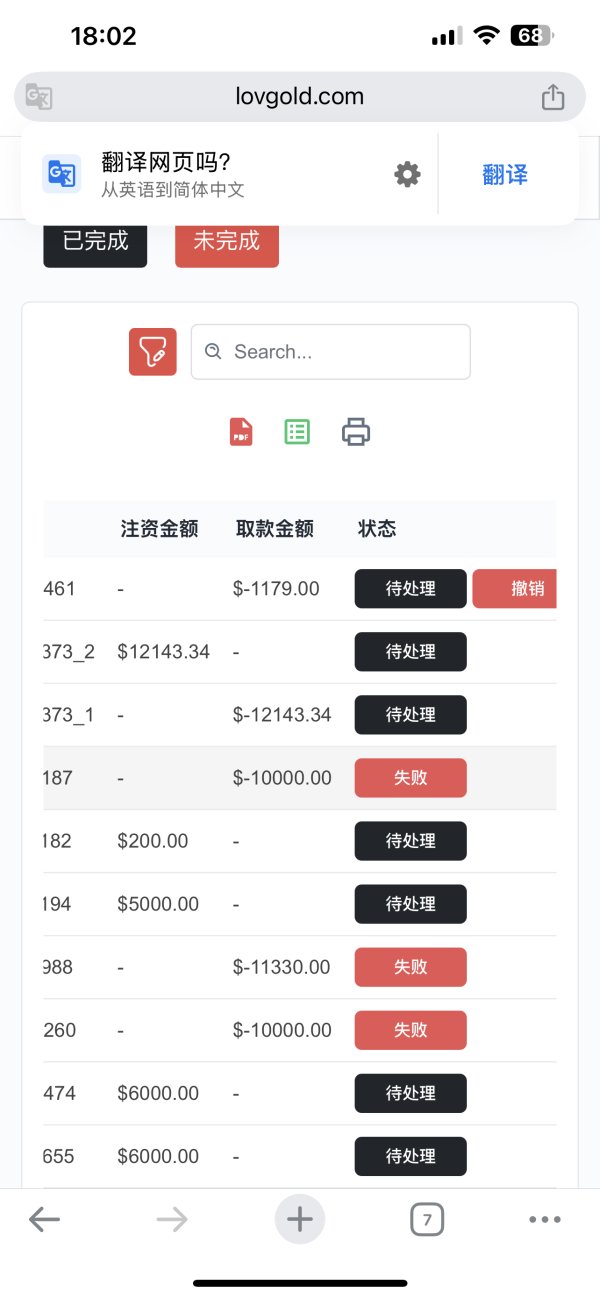Switch to the 未完成 tab
Screen dimensions: 600x1298
click(x=227, y=241)
